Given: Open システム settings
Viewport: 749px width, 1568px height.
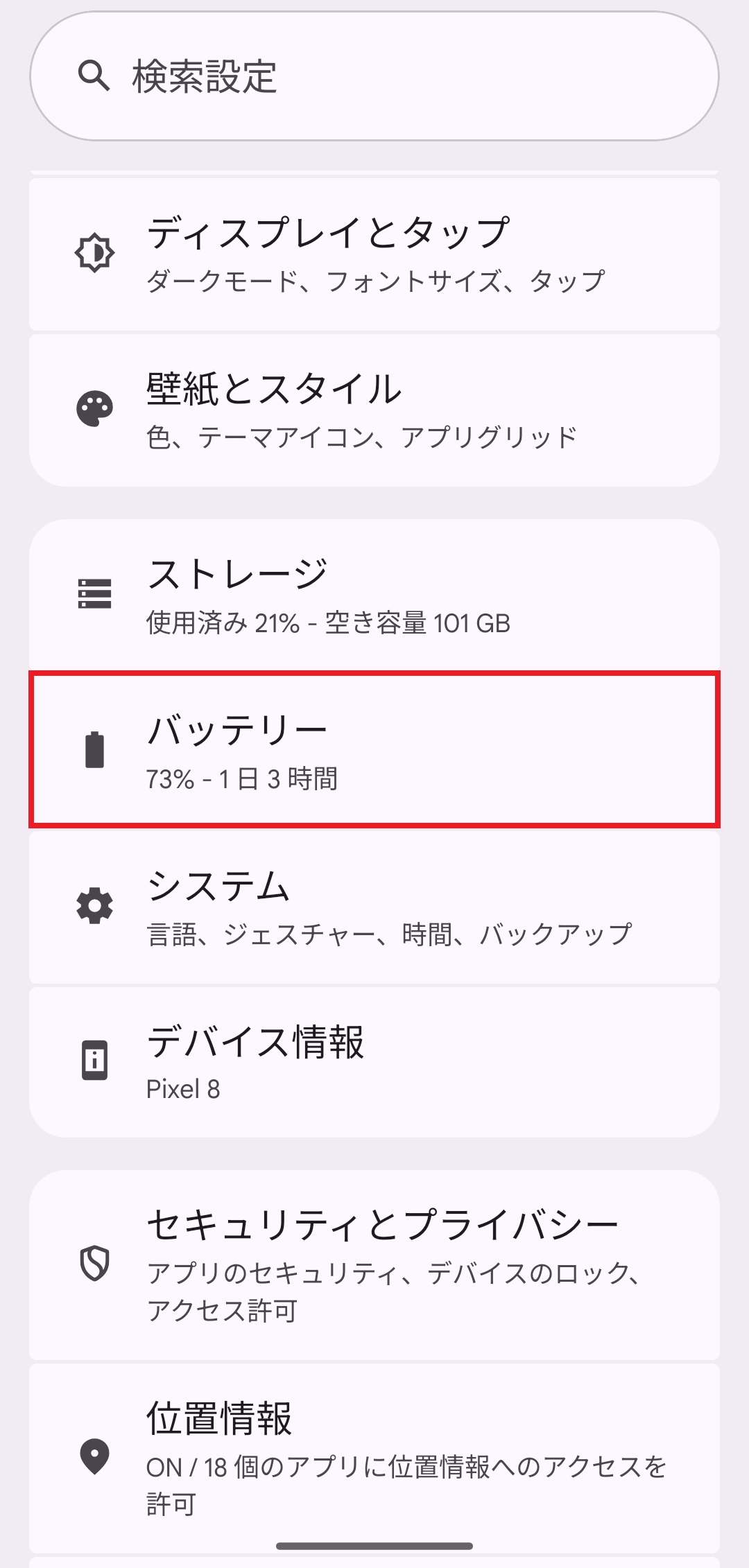Looking at the screenshot, I should tap(374, 906).
